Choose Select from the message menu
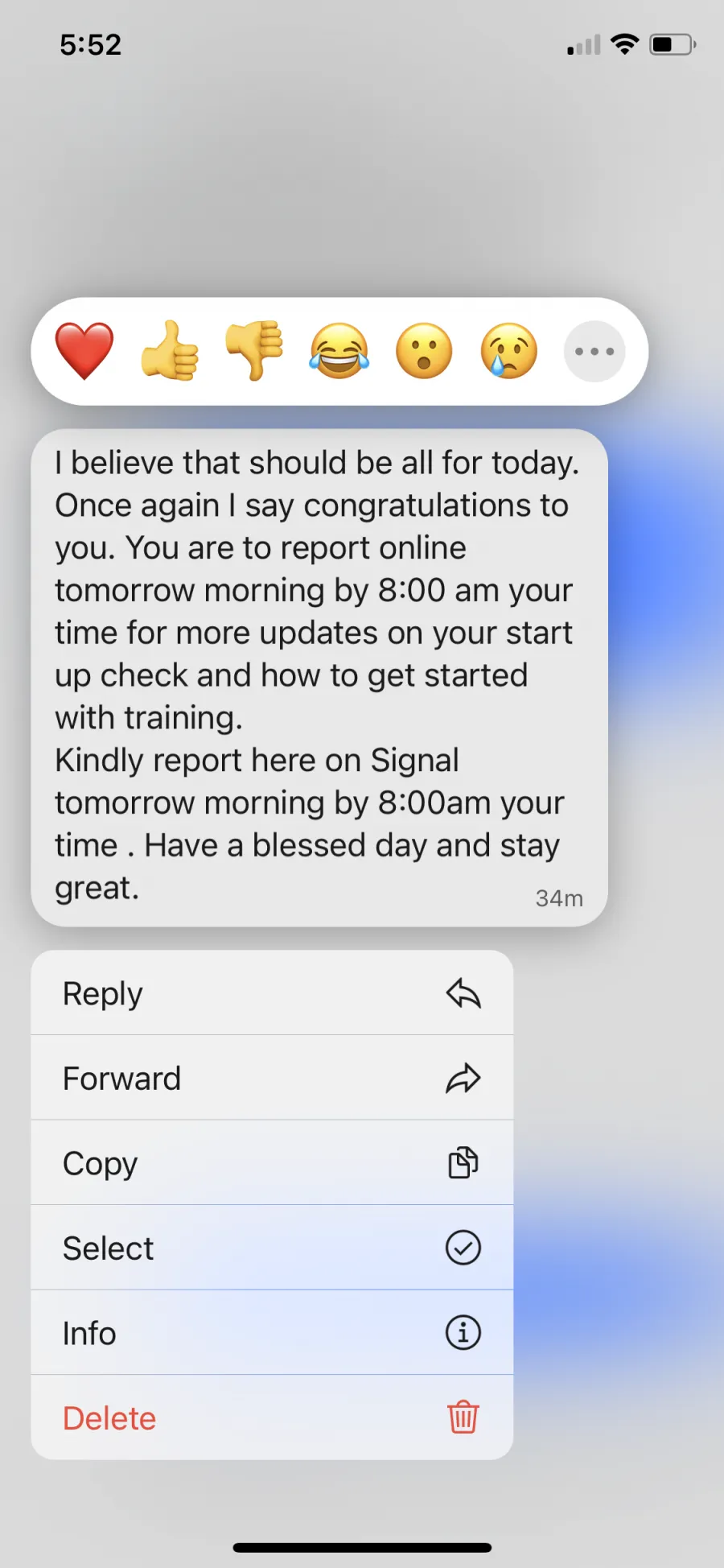The height and width of the screenshot is (1568, 724). tap(272, 1248)
